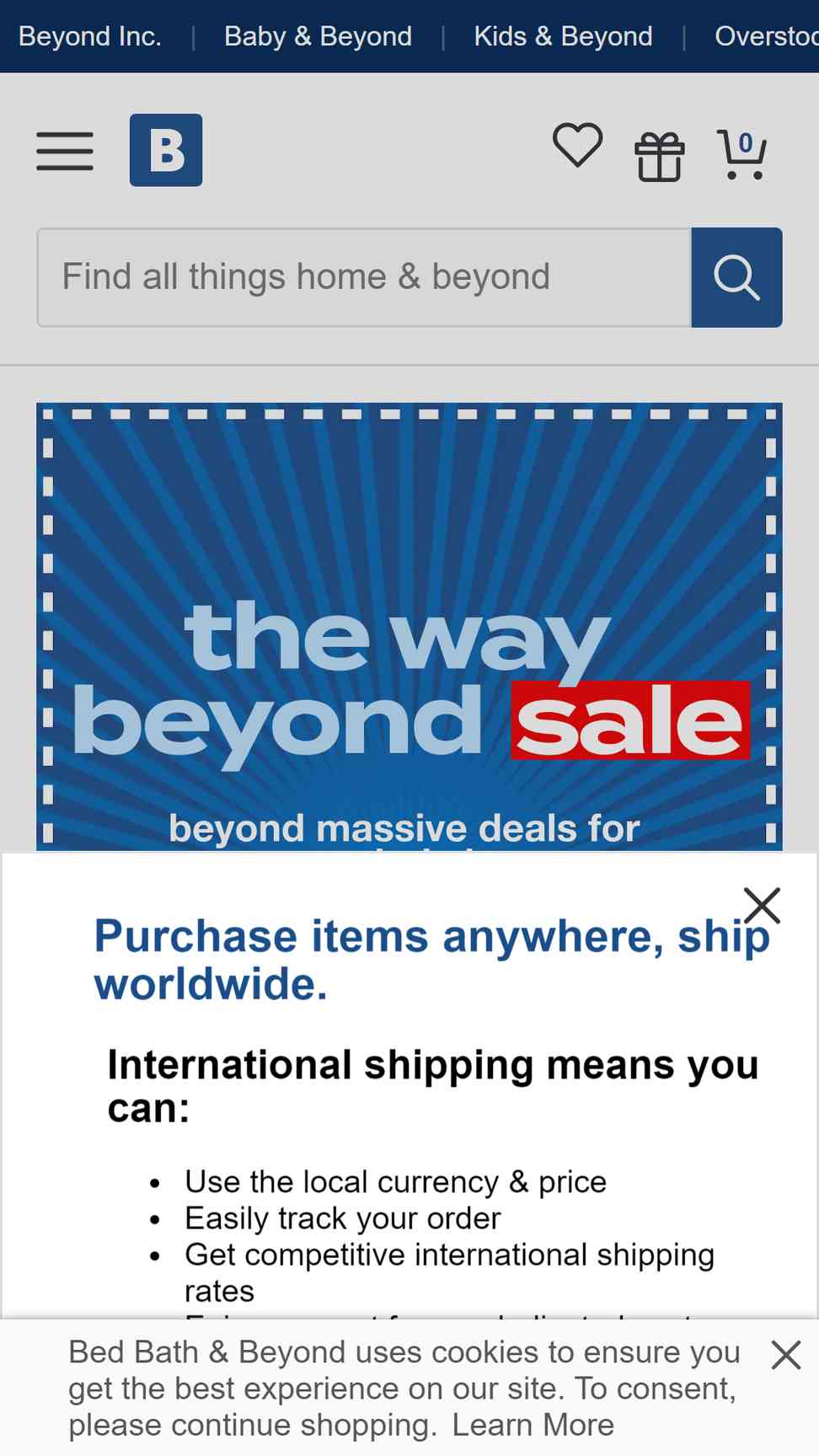View the shopping cart
This screenshot has width=819, height=1456.
[741, 154]
